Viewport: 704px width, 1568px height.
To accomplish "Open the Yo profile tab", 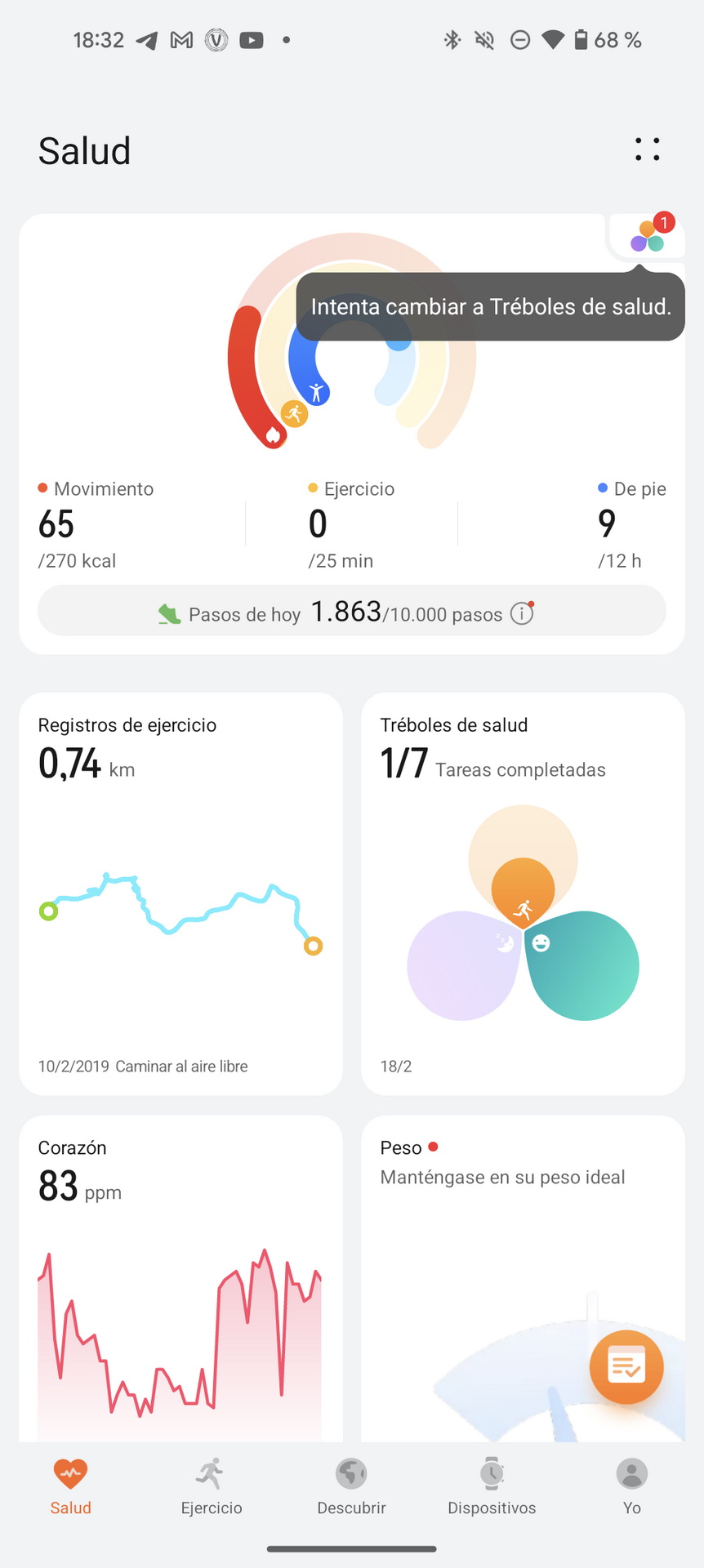I will point(631,1486).
